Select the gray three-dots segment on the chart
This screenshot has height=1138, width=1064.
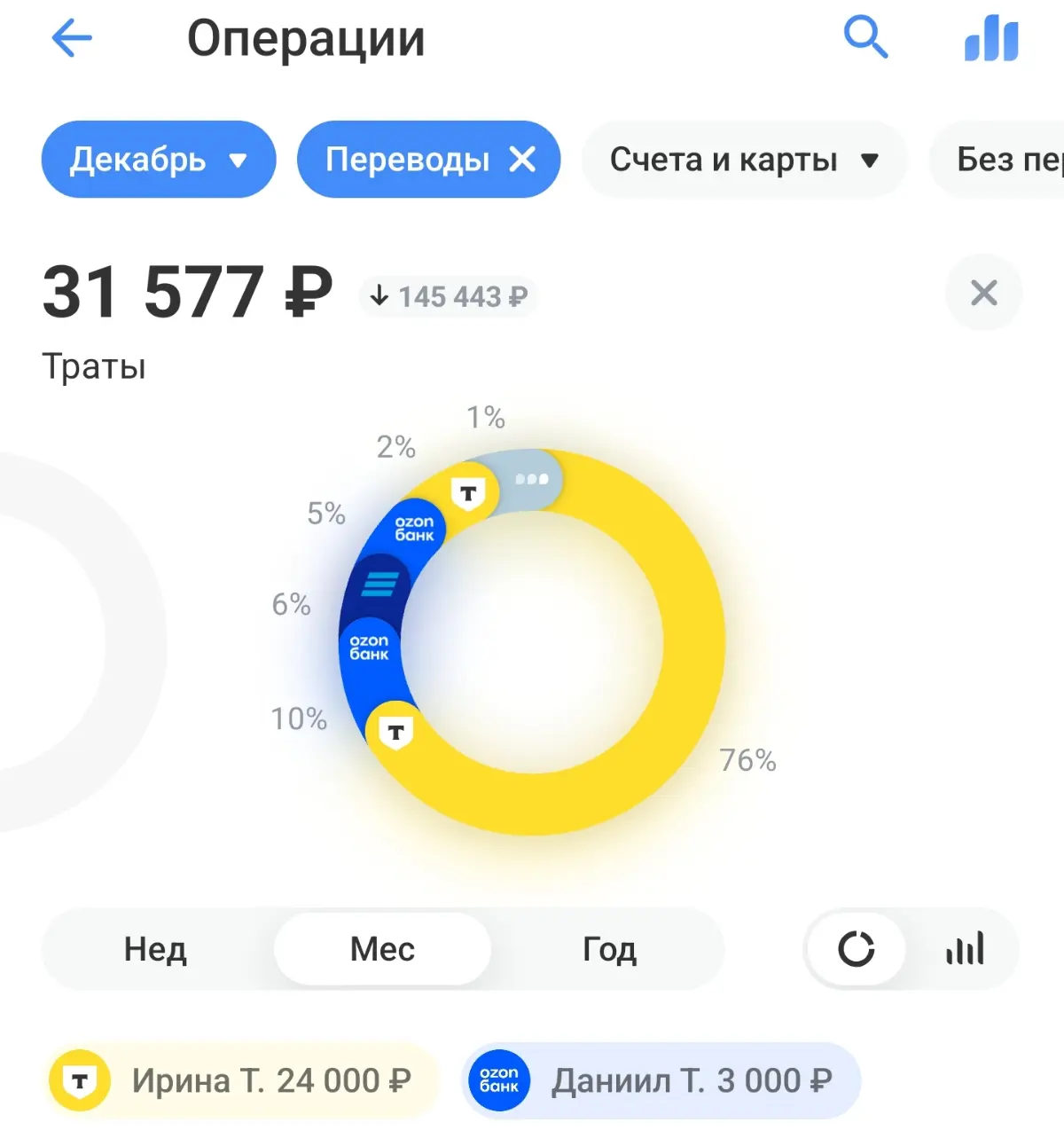pyautogui.click(x=530, y=479)
